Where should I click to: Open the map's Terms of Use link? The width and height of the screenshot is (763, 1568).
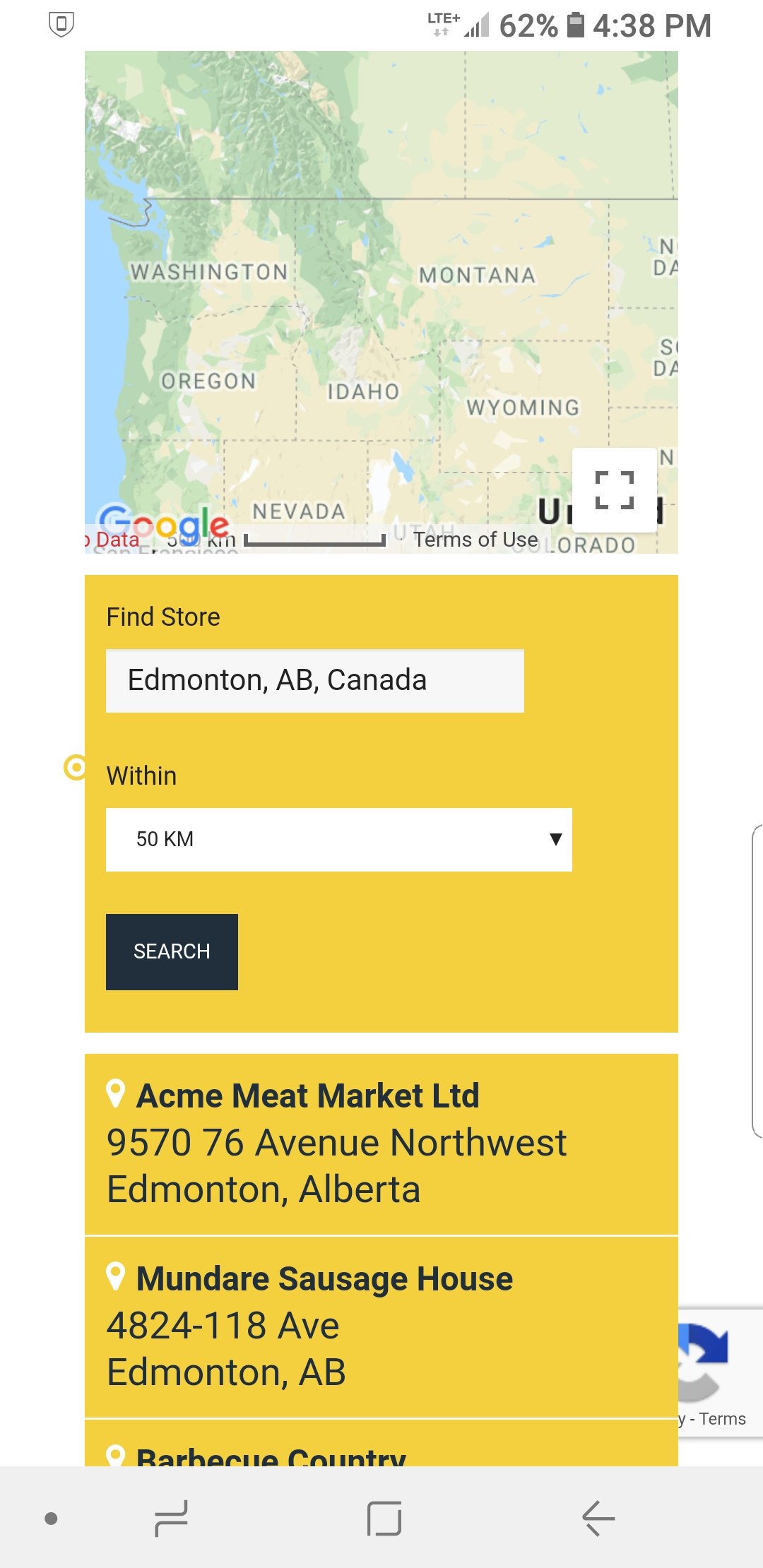click(475, 540)
